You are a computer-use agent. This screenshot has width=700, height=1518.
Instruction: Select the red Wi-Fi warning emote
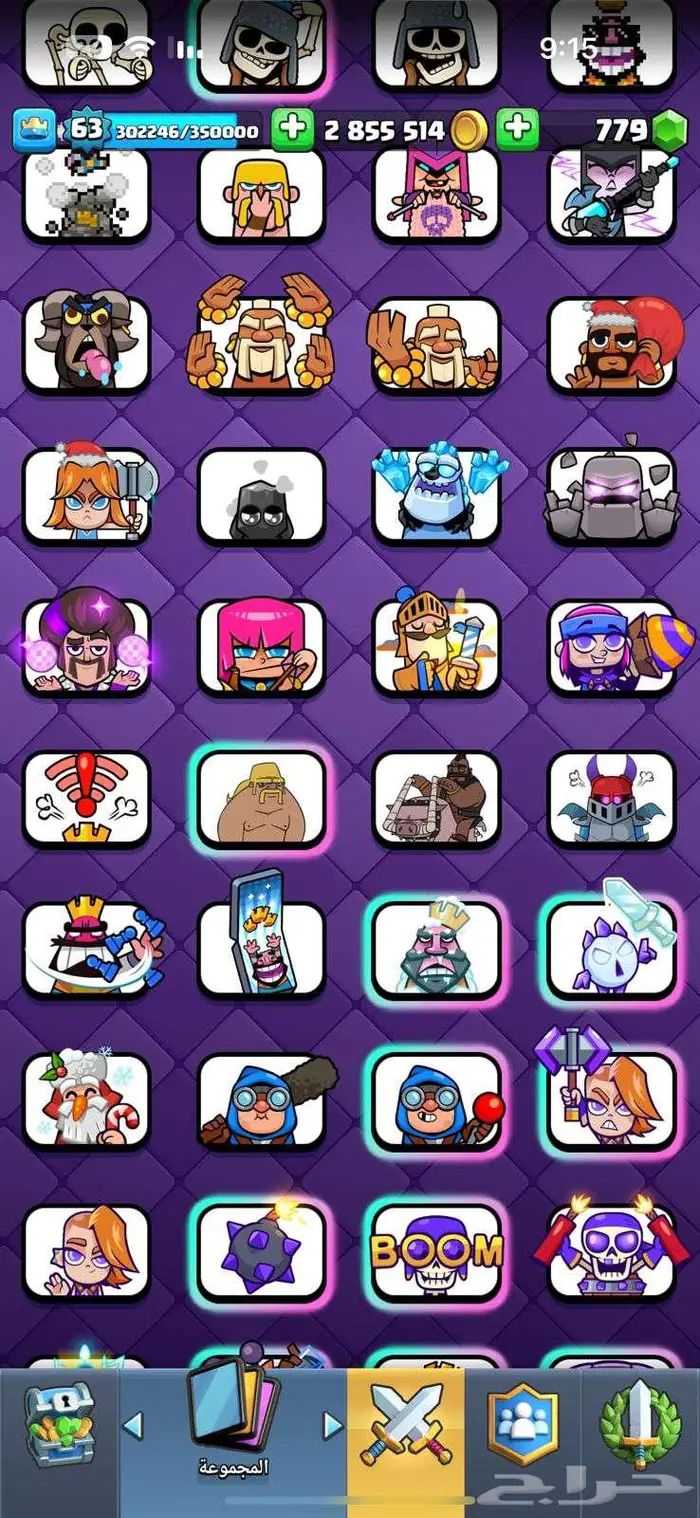click(86, 797)
